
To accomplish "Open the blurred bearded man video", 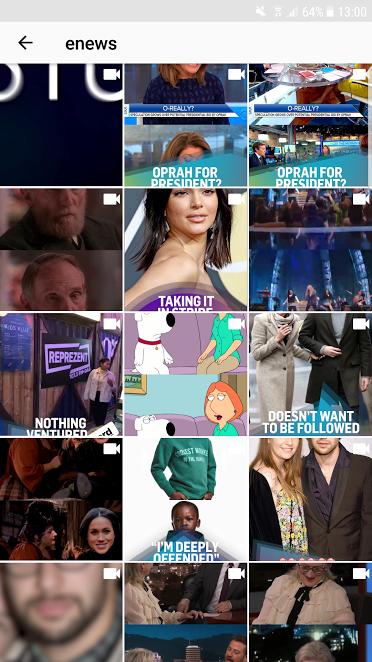I will coord(61,612).
